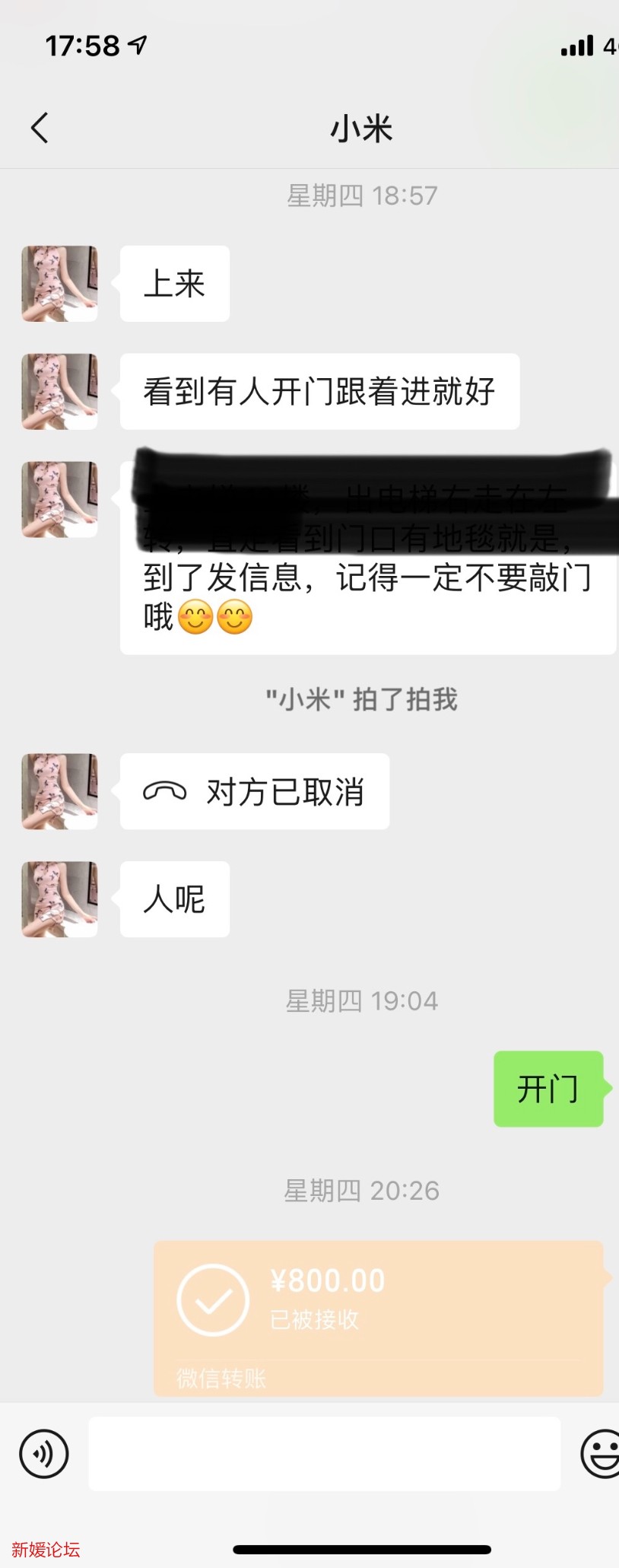Tap avatar next to 人呢 message

[x=59, y=899]
